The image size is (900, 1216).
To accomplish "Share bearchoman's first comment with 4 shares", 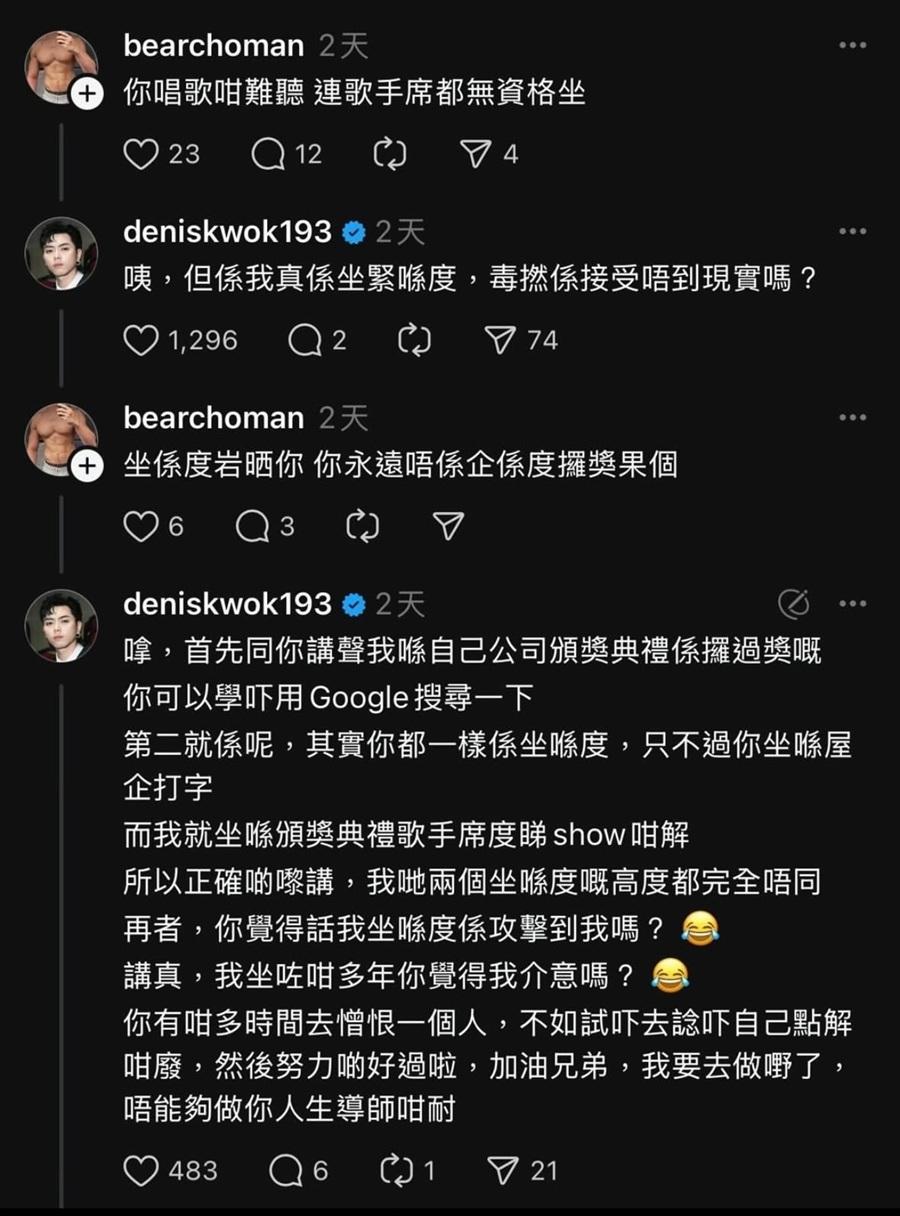I will coord(474,154).
